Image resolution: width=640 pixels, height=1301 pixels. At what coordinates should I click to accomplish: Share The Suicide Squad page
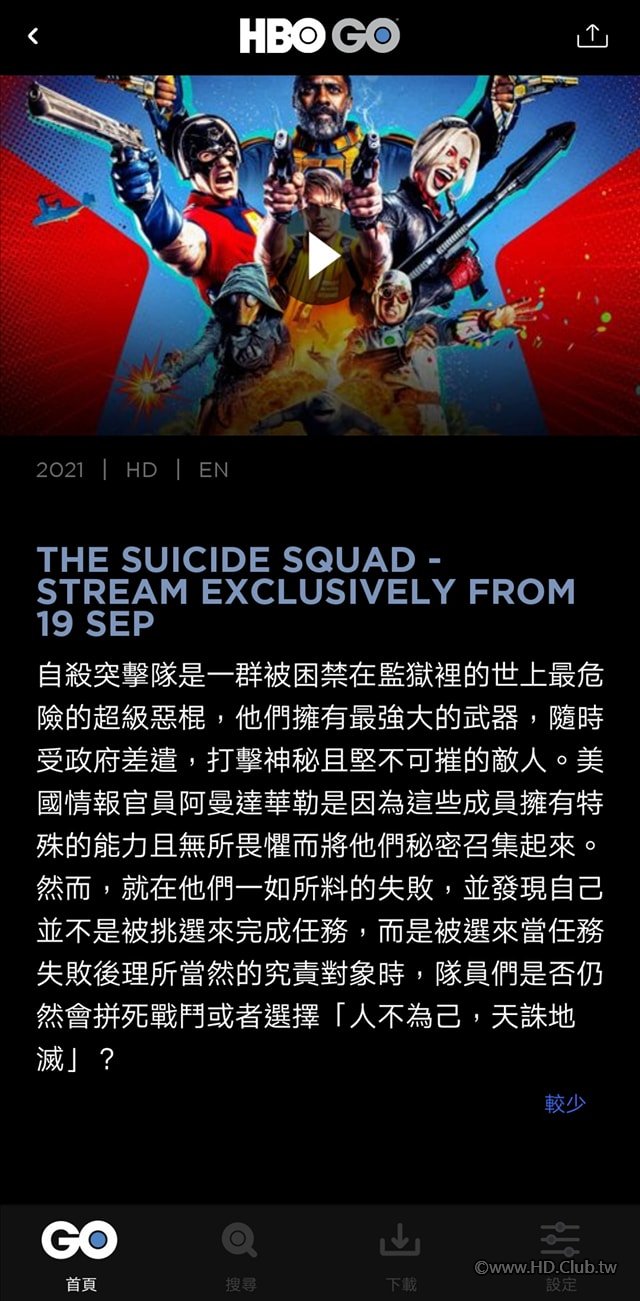pyautogui.click(x=592, y=36)
